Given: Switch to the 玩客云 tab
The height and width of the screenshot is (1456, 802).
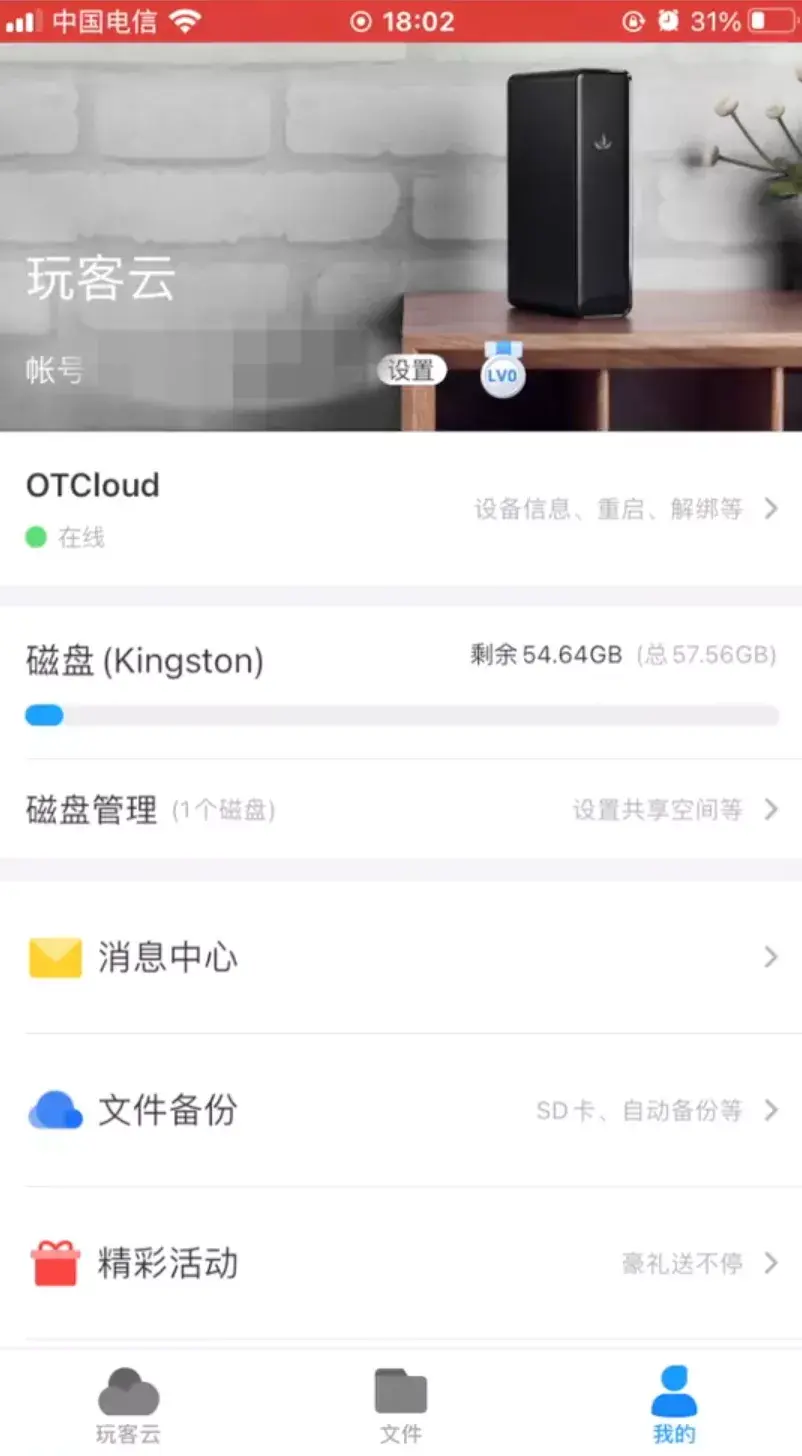Looking at the screenshot, I should click(x=128, y=1405).
